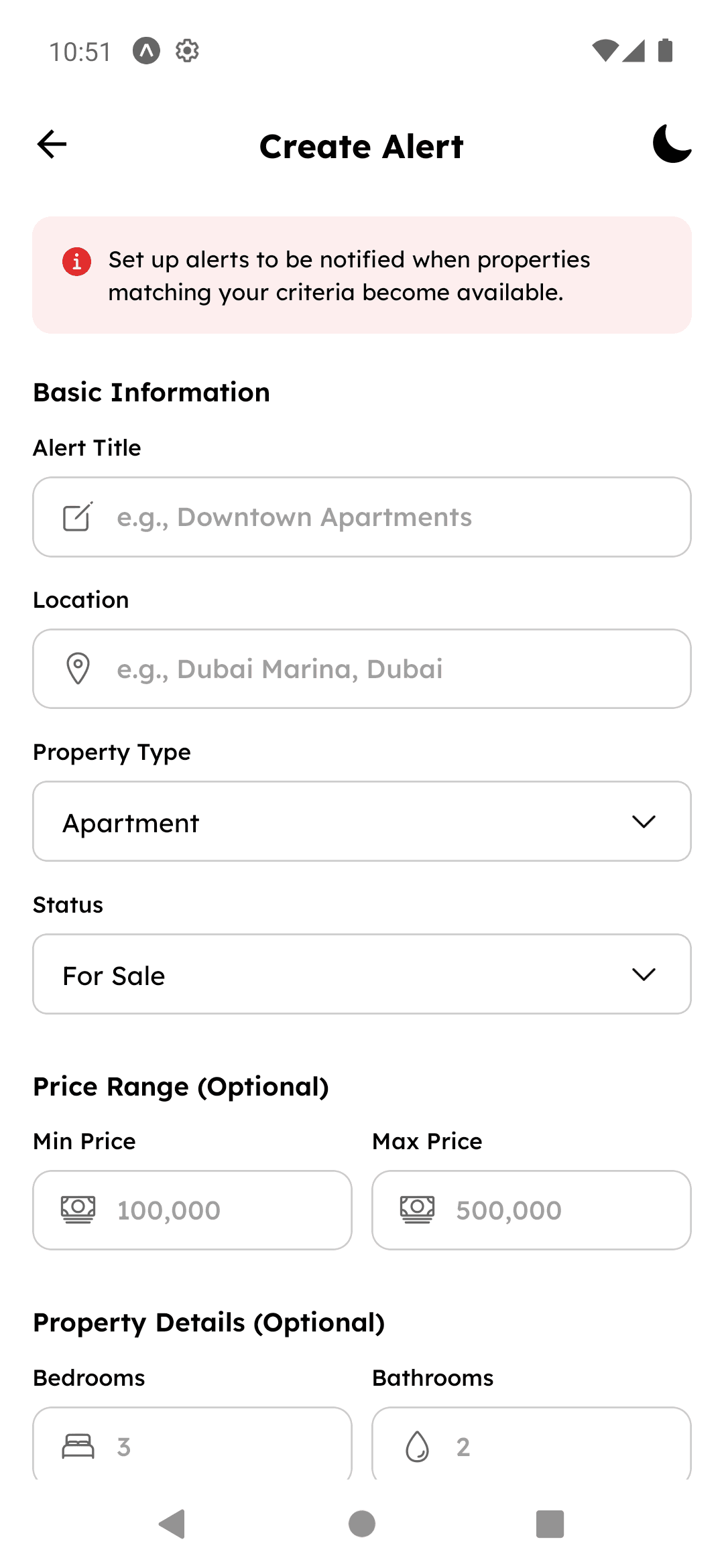This screenshot has width=724, height=1568.
Task: Click the Min Price 100,000 field
Action: pyautogui.click(x=192, y=1210)
